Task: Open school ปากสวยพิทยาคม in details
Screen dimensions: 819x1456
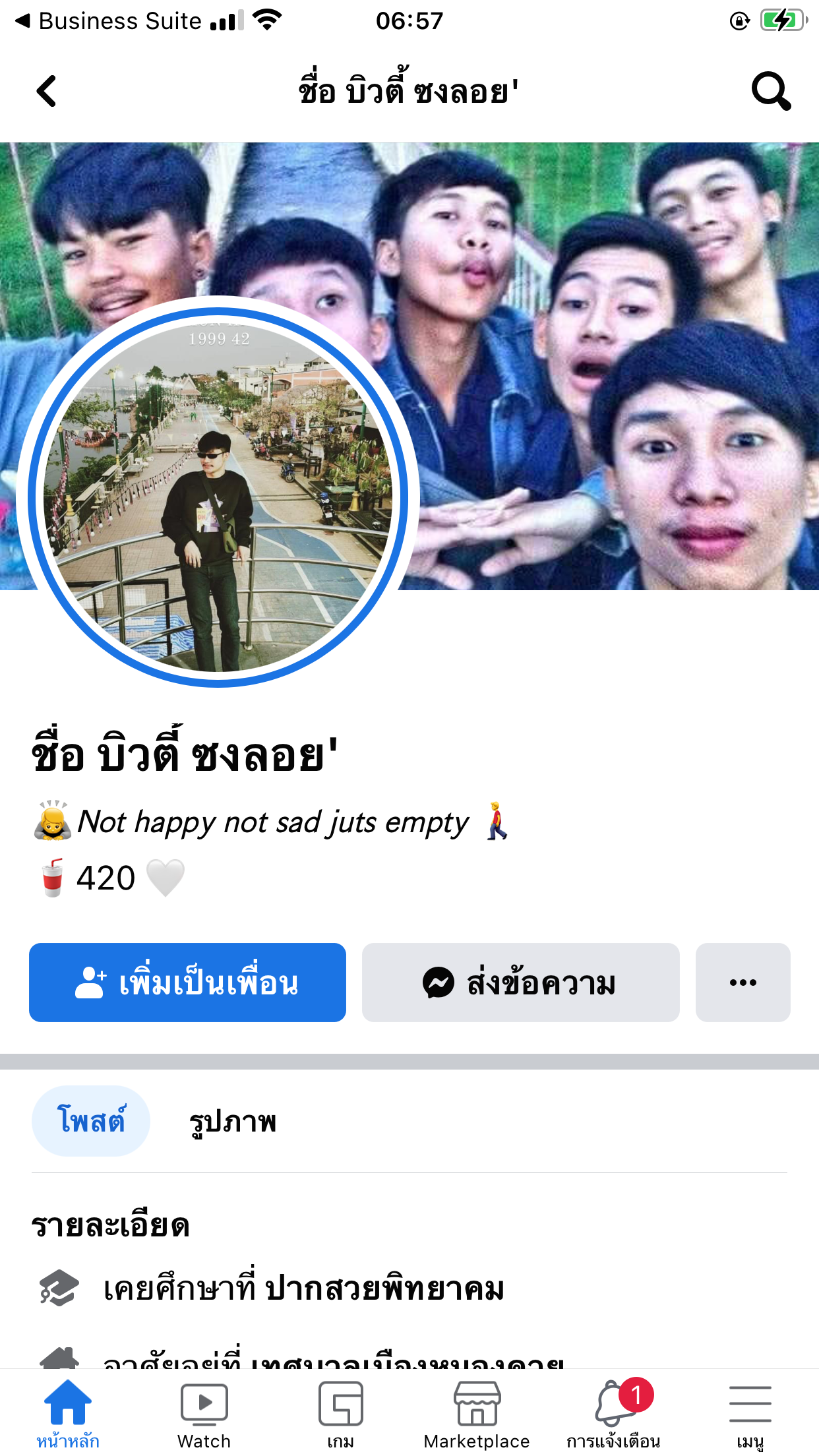Action: pos(385,1289)
